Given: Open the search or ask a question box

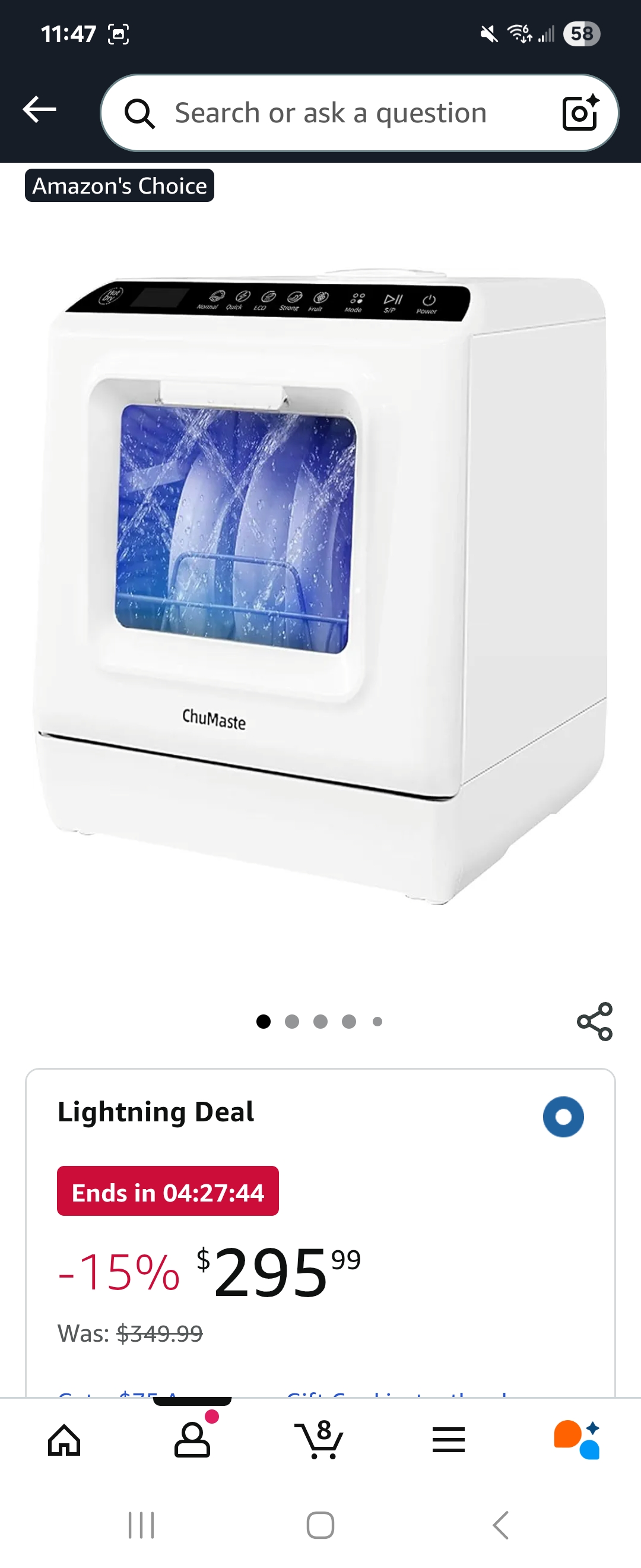Looking at the screenshot, I should pos(330,113).
